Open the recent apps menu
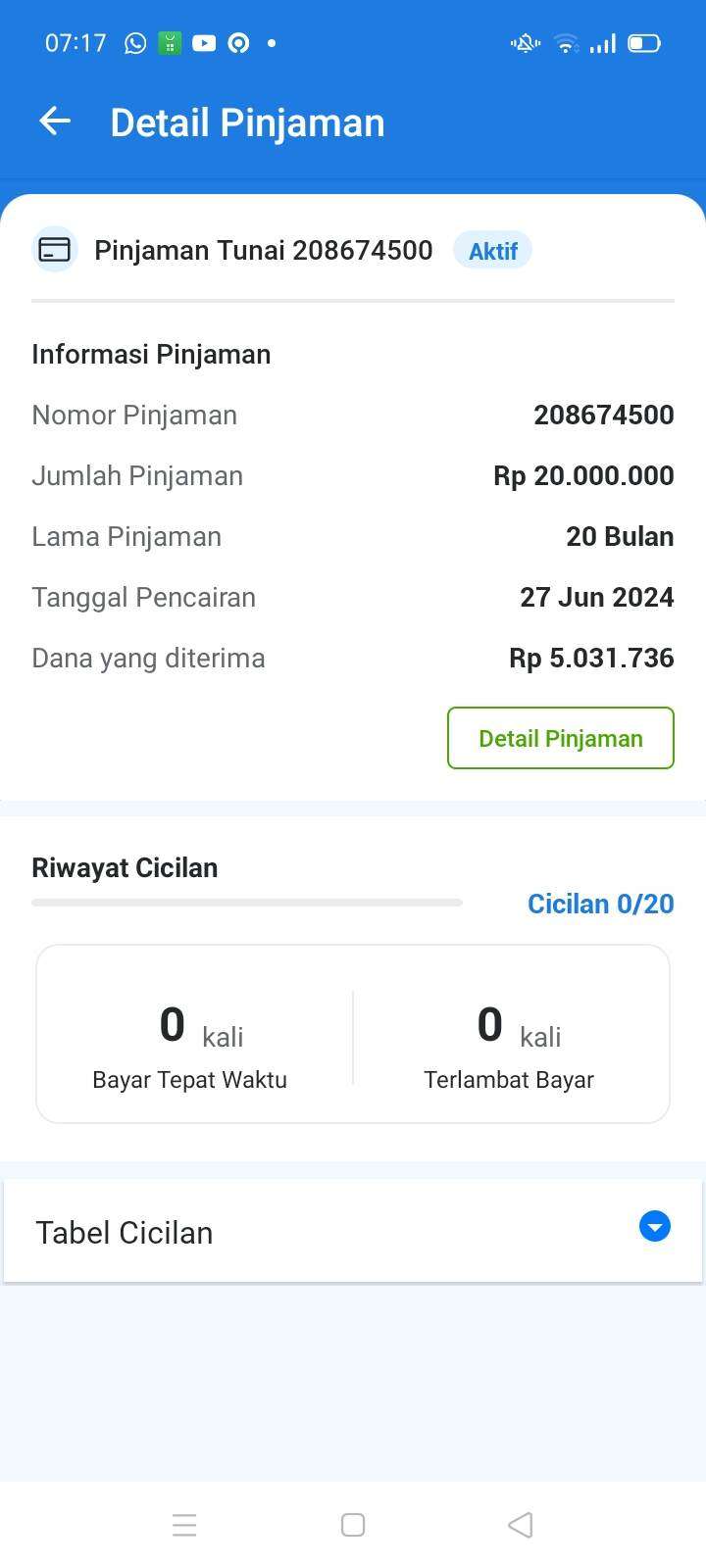Viewport: 706px width, 1568px height. pyautogui.click(x=184, y=1525)
